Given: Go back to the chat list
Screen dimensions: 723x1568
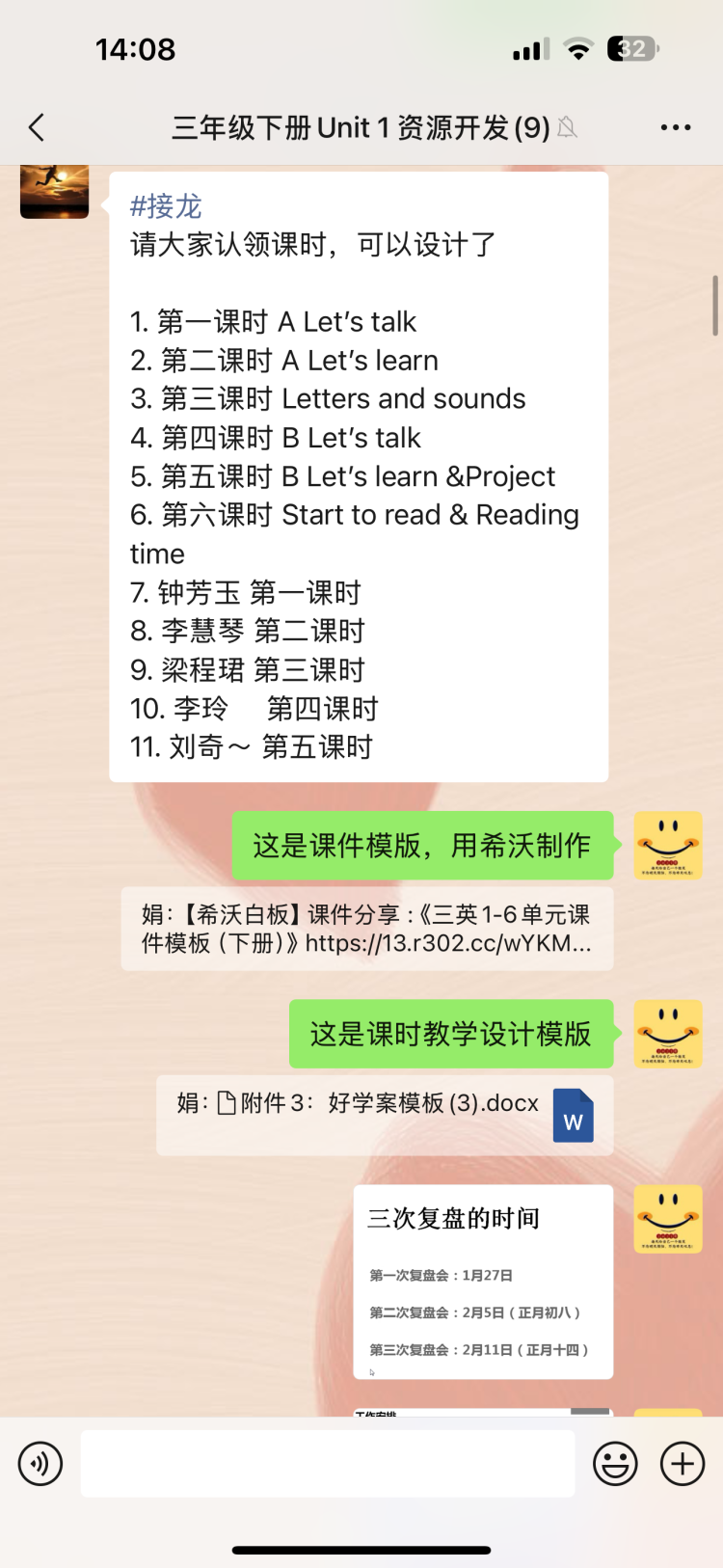Looking at the screenshot, I should (x=37, y=127).
